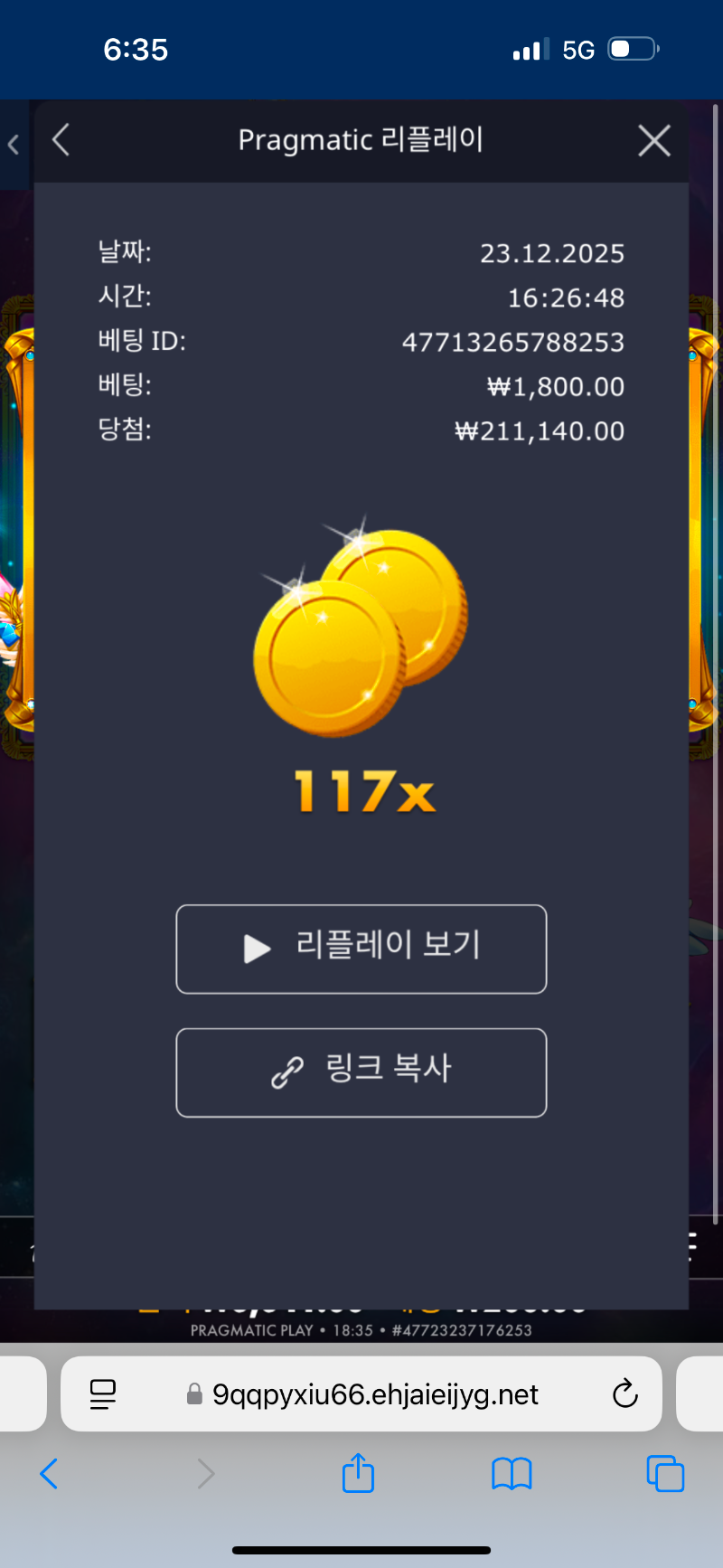Share this page from Safari
The height and width of the screenshot is (1568, 723).
click(x=358, y=1473)
